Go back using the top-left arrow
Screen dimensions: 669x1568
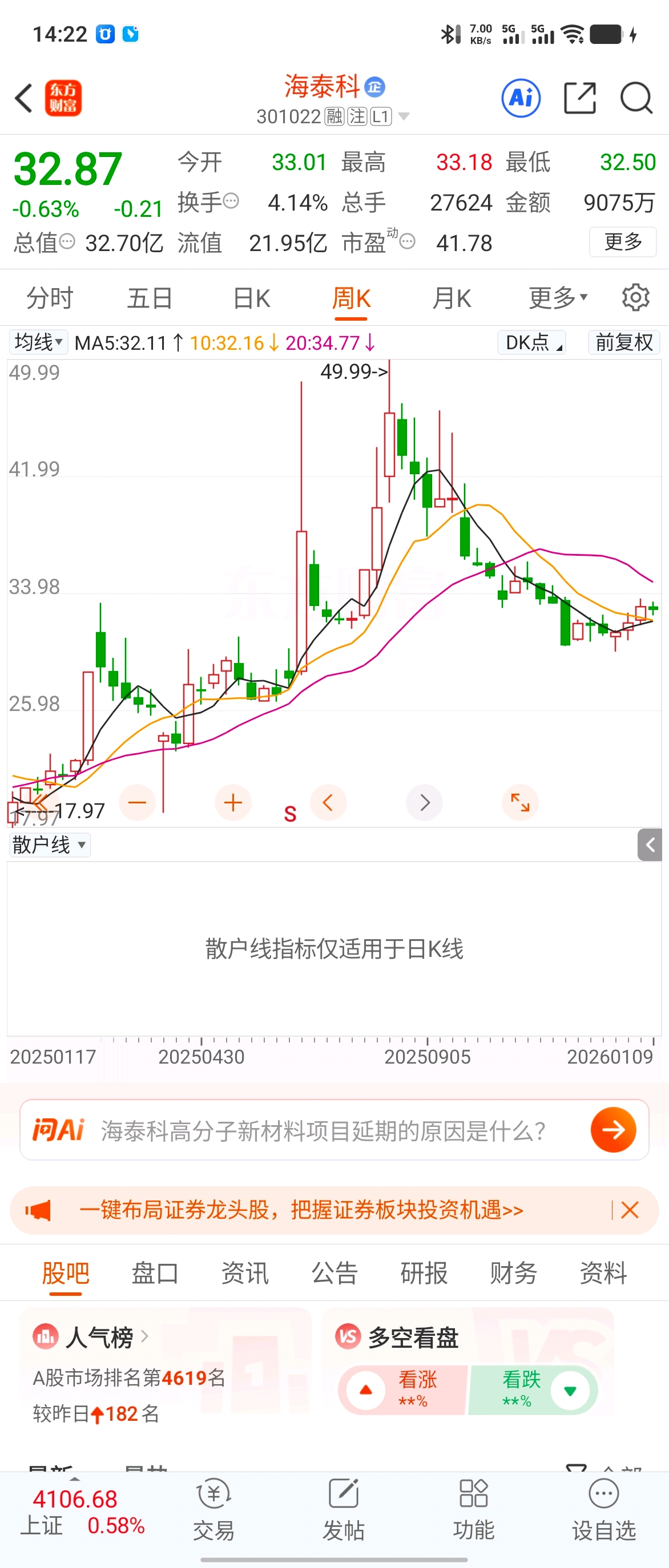click(x=24, y=98)
